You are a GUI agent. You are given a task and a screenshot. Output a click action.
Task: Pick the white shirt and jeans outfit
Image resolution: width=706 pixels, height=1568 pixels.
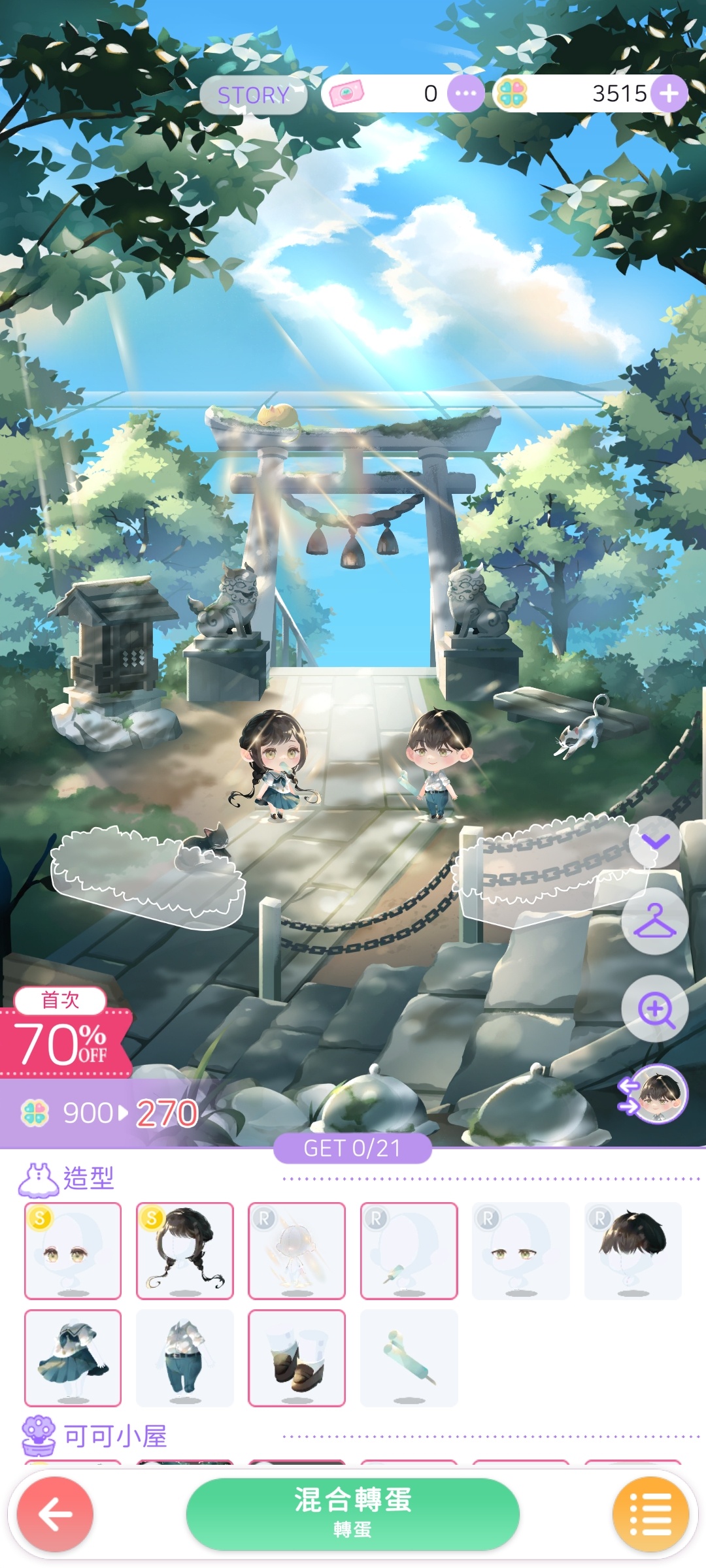tap(185, 1358)
